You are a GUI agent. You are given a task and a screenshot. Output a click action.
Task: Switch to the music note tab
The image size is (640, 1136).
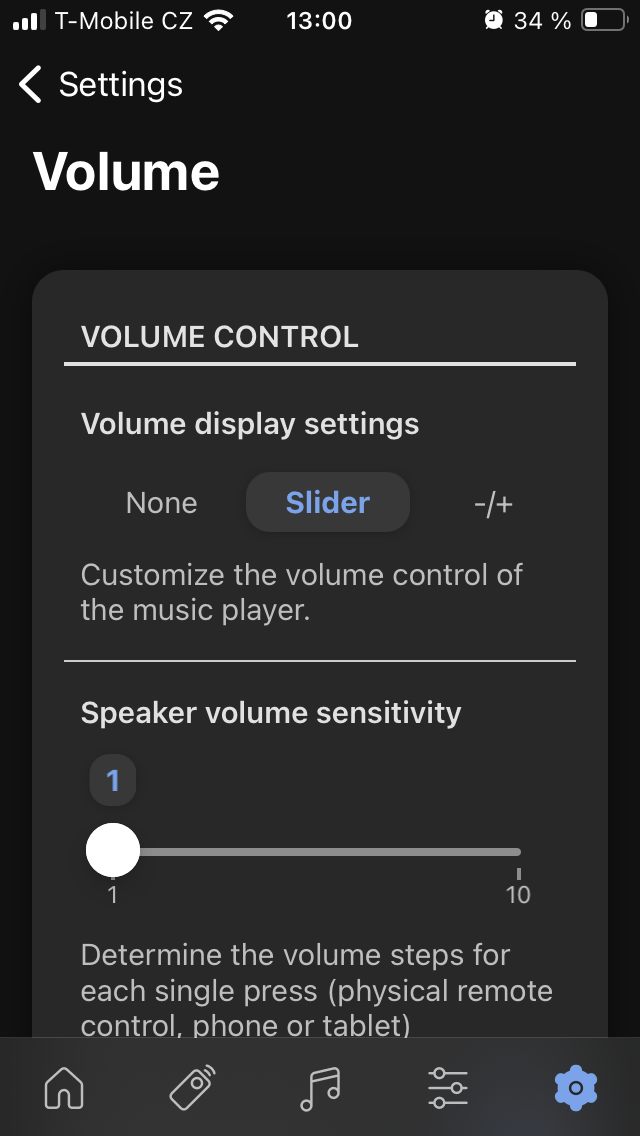pos(320,1087)
